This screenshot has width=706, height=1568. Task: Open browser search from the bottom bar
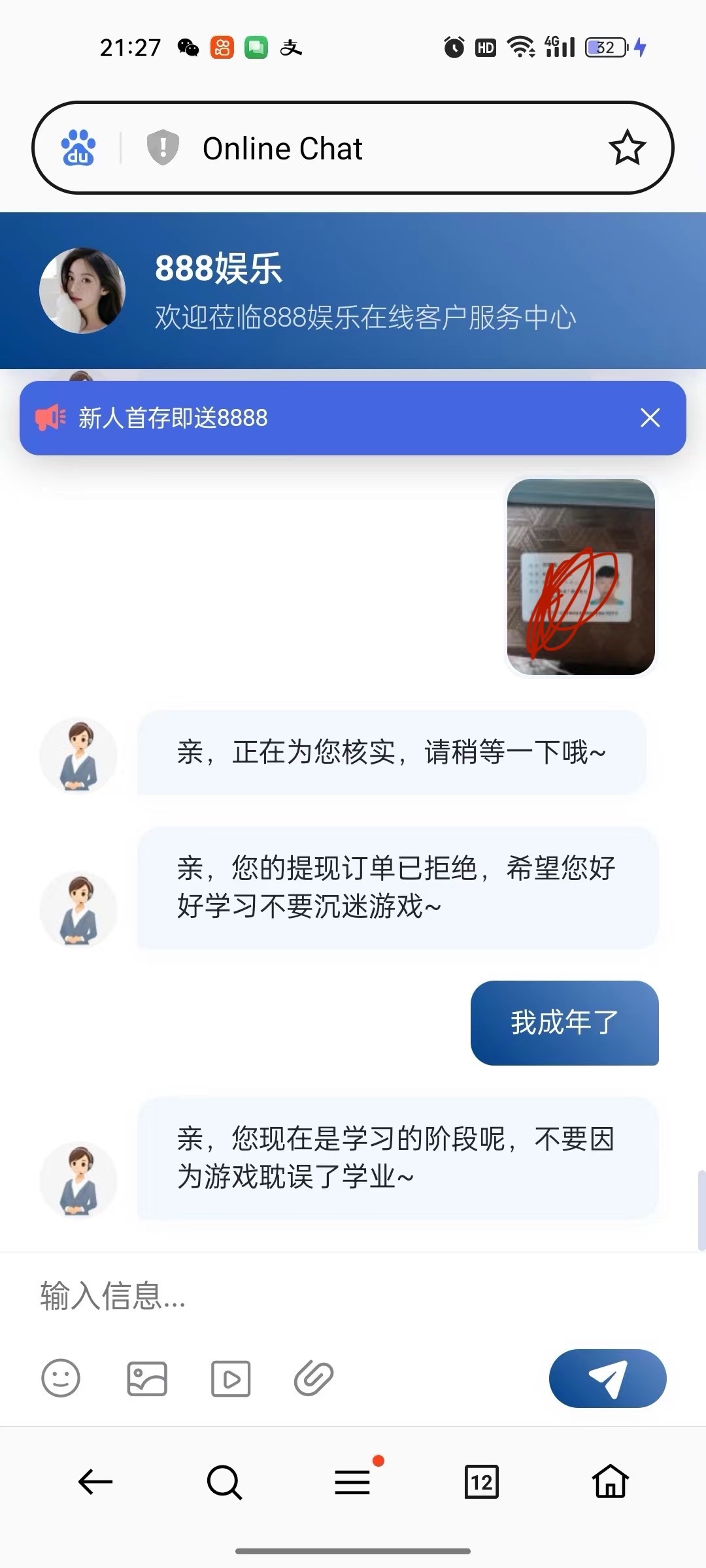[224, 1482]
